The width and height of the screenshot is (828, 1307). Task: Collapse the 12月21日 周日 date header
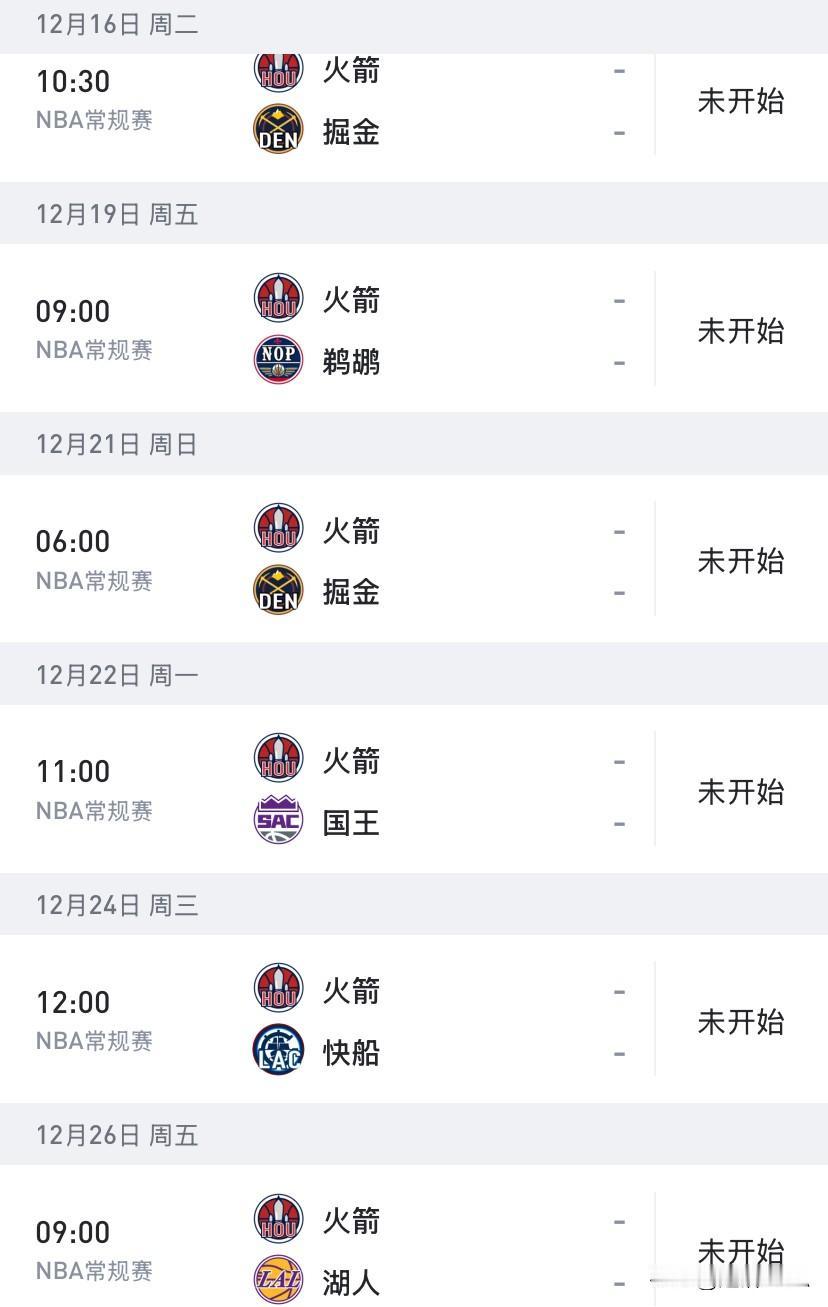pos(116,444)
